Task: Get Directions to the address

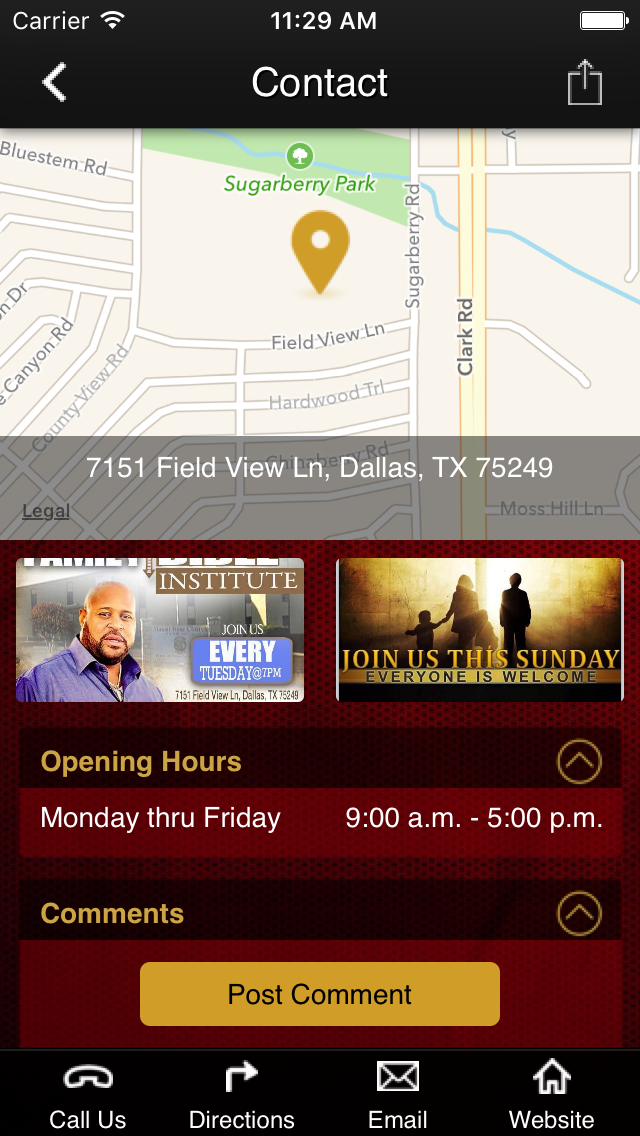Action: pos(242,1095)
